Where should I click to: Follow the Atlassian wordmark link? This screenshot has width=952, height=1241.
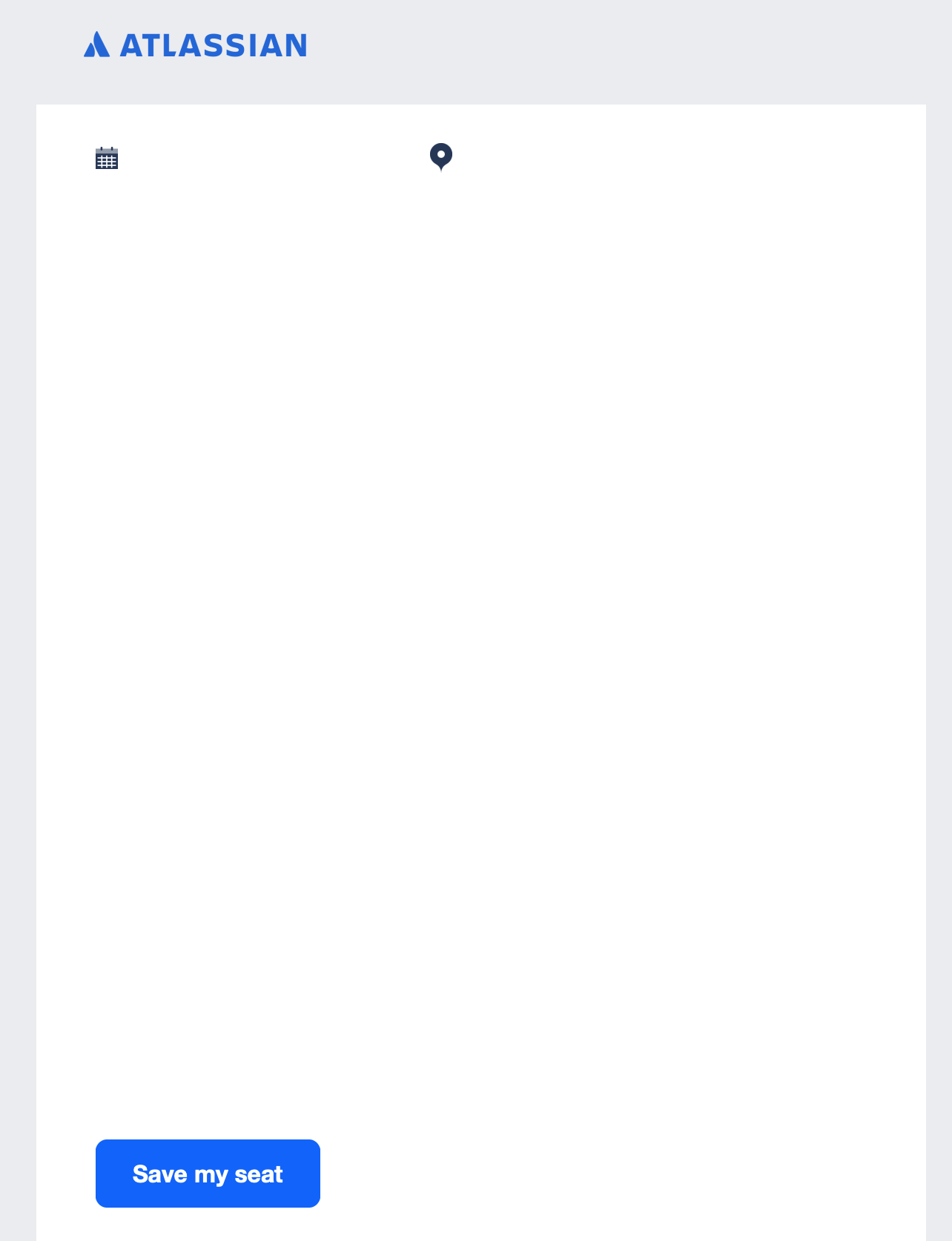pos(214,45)
